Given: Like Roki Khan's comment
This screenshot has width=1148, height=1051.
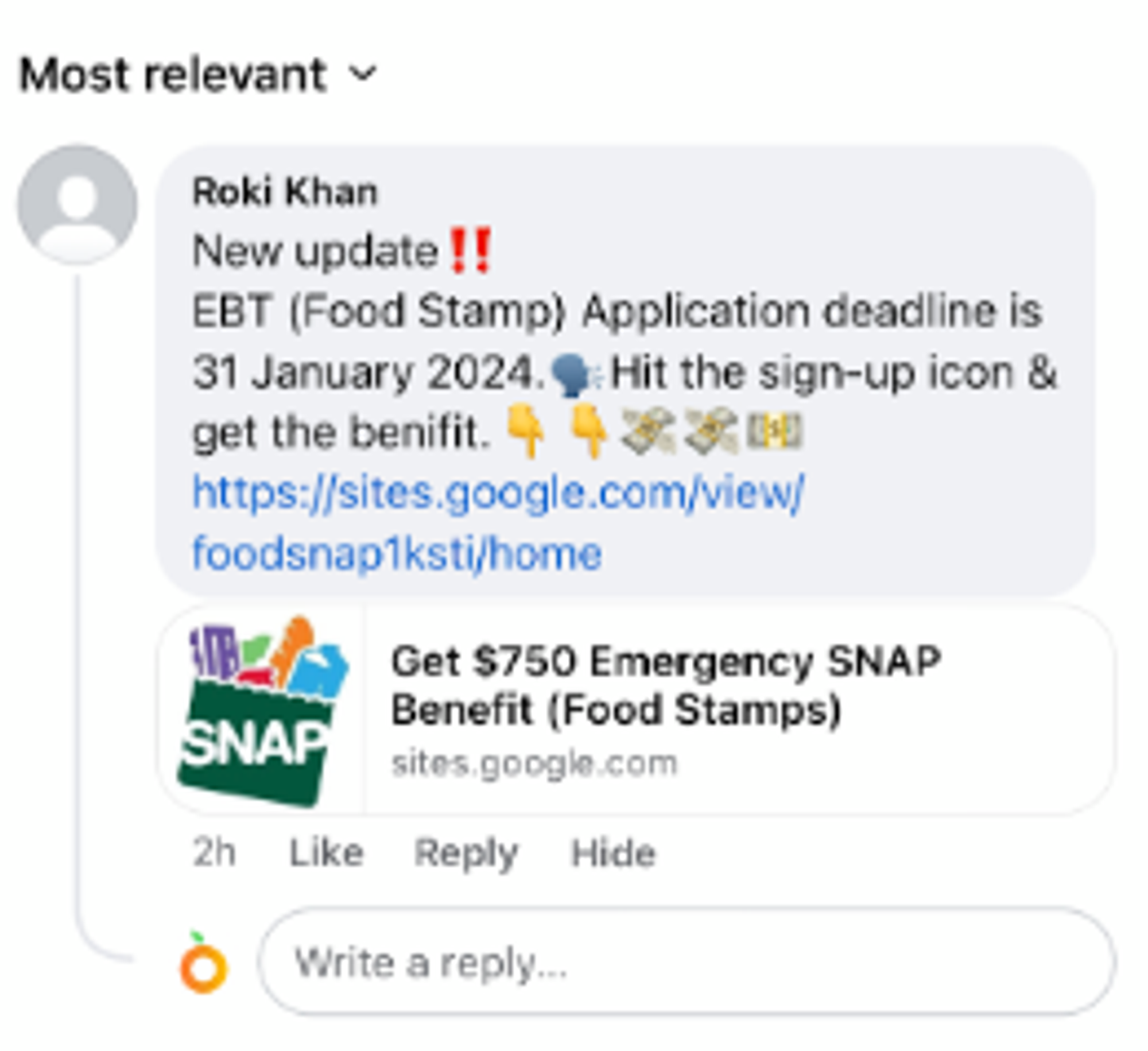Looking at the screenshot, I should coord(326,852).
